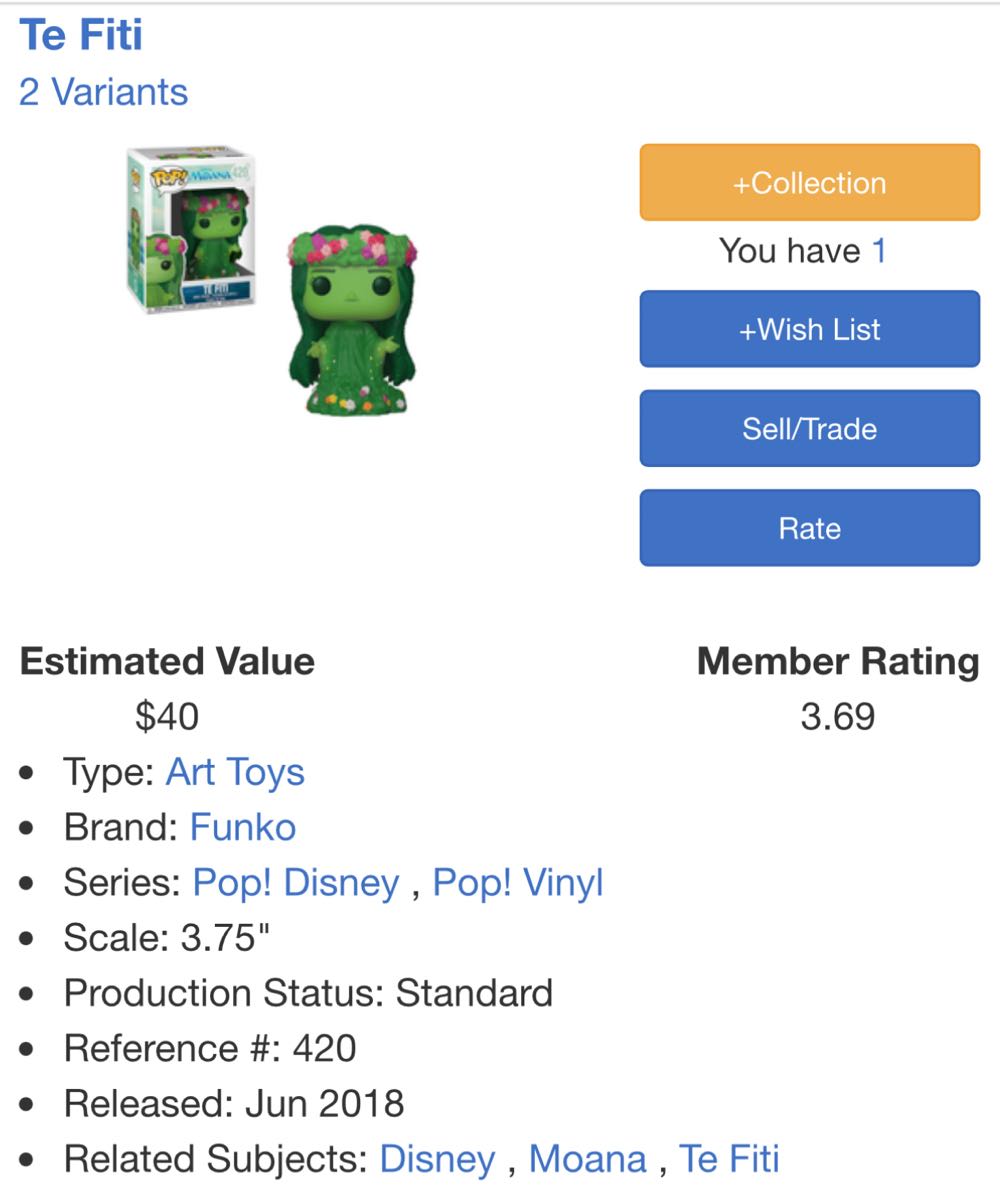Rate this Te Fiti collectible
The width and height of the screenshot is (1000, 1187).
pyautogui.click(x=808, y=527)
